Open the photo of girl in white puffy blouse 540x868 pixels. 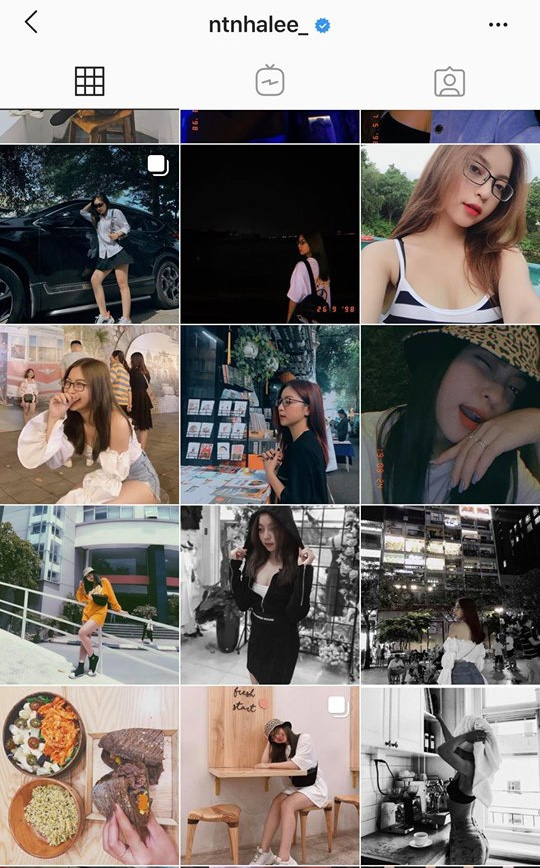click(x=89, y=415)
